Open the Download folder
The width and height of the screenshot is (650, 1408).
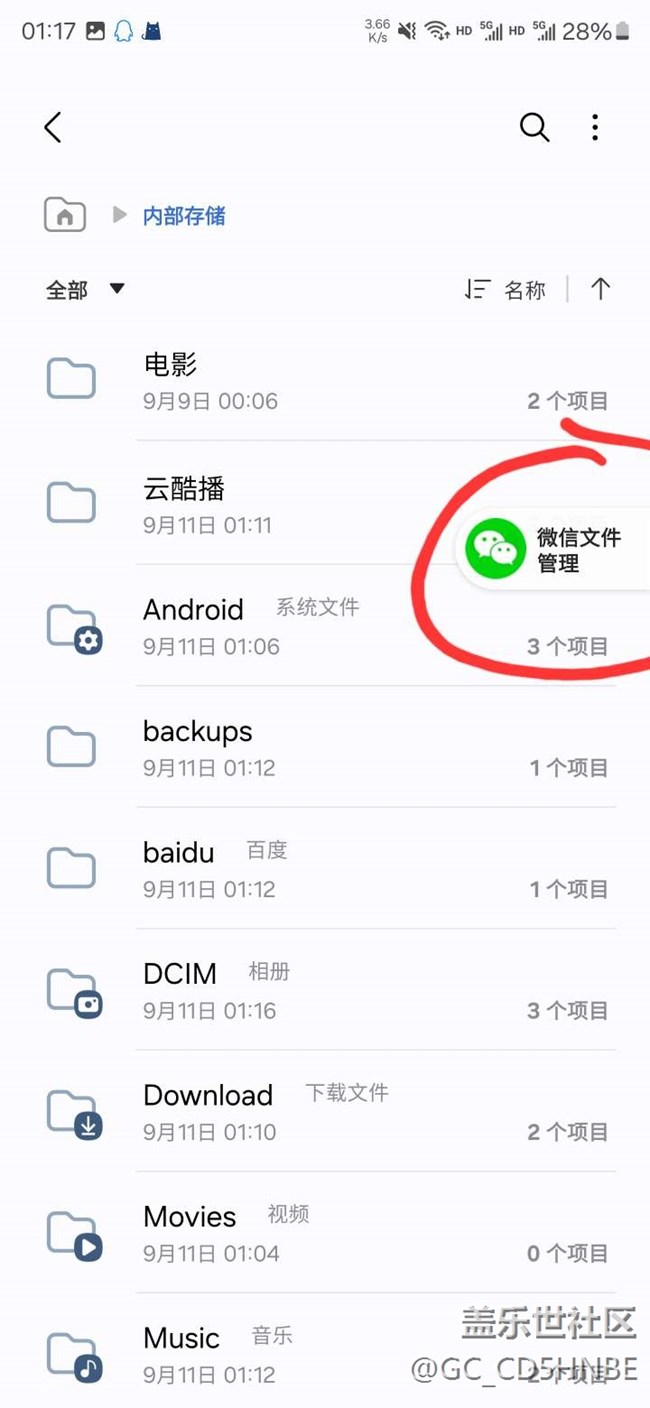325,1110
